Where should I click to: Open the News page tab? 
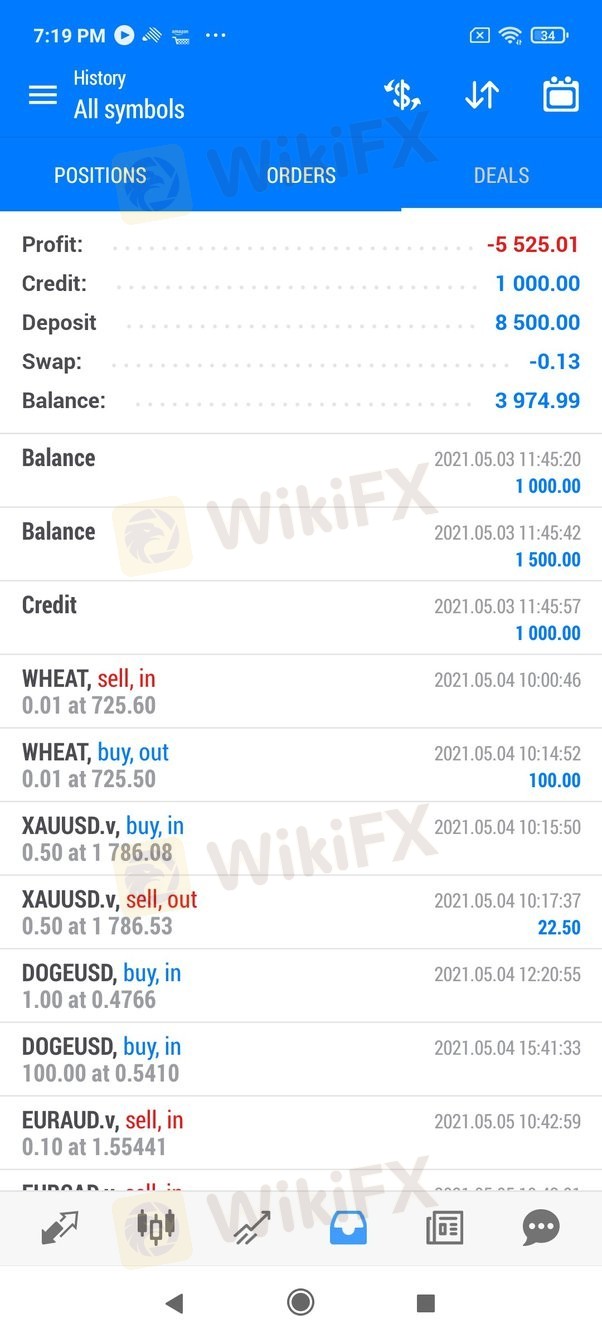445,1227
